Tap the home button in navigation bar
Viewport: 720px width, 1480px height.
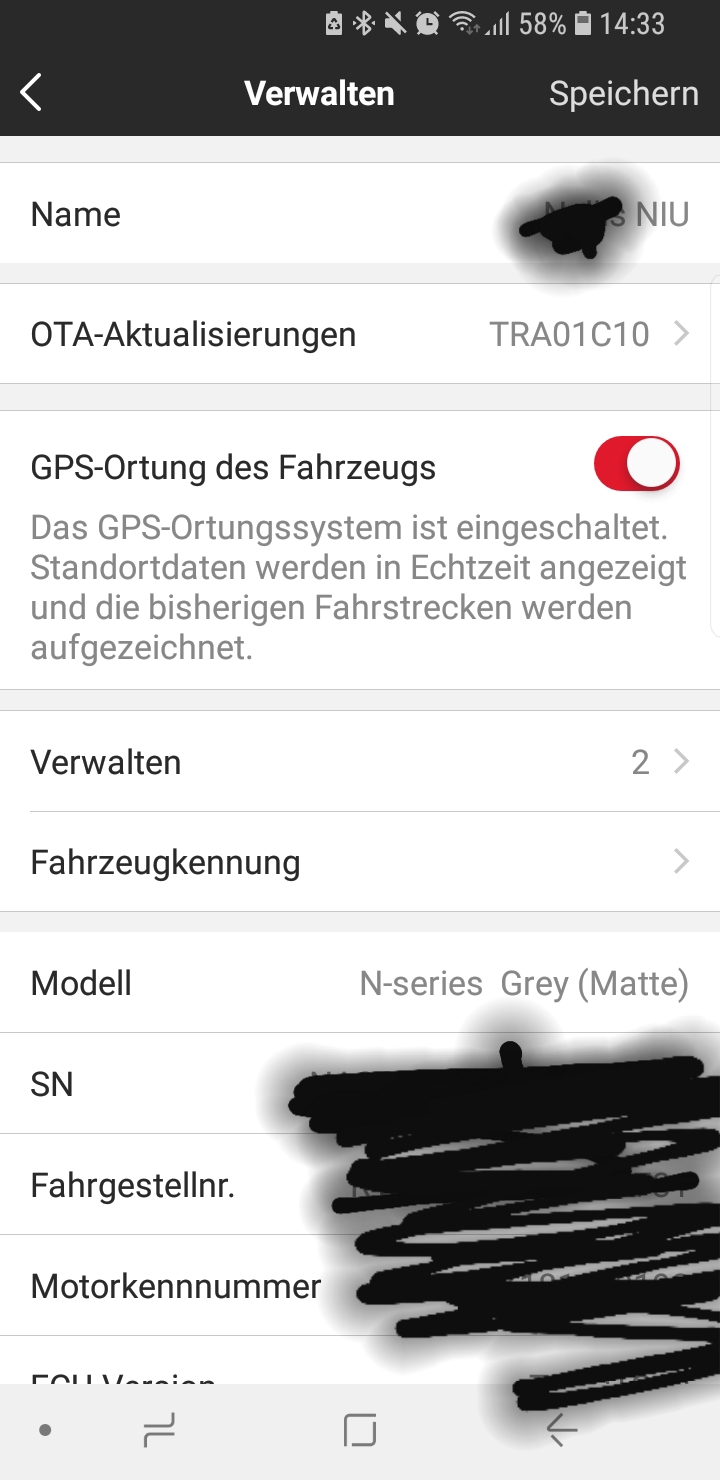coord(360,1431)
